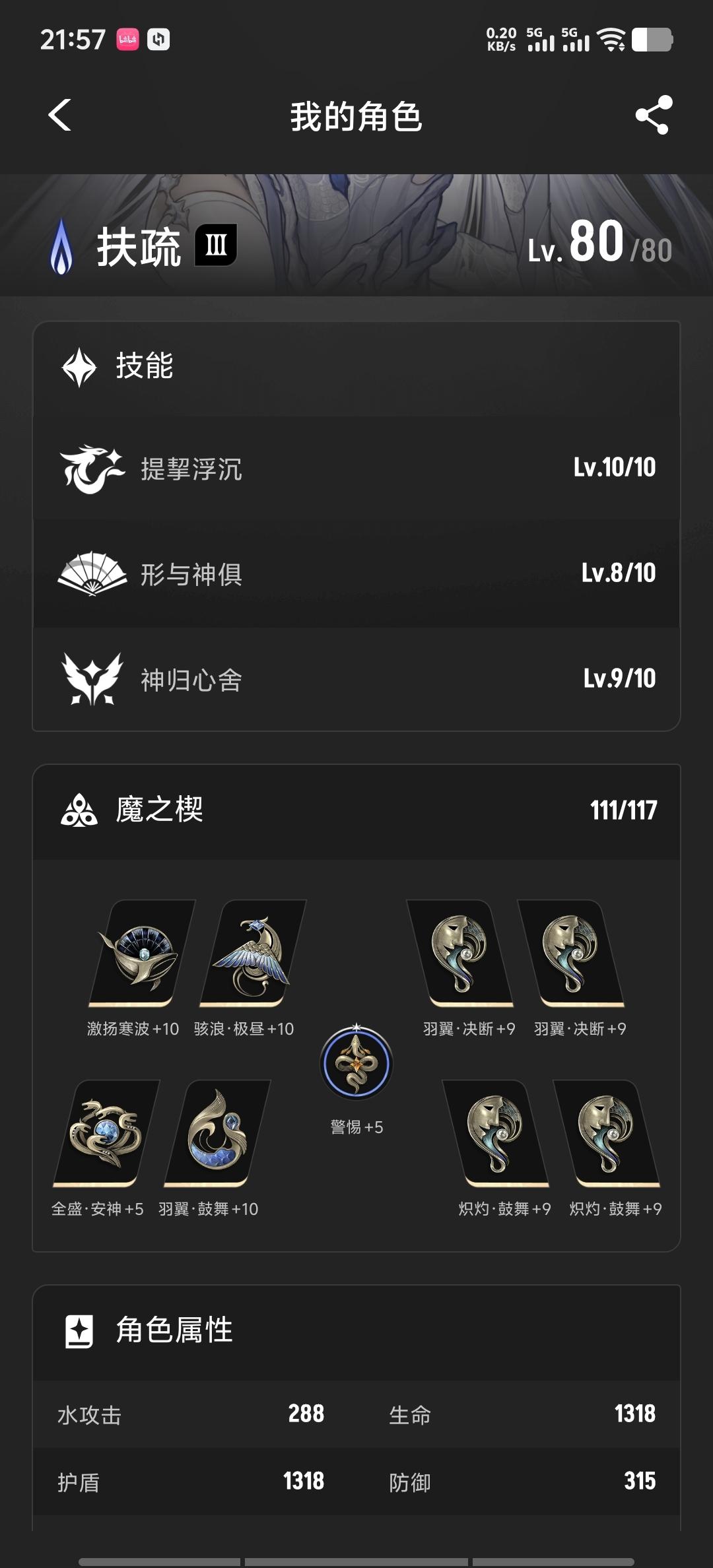The image size is (713, 1568).
Task: View the 全盛·安神 +5 wedge
Action: tap(106, 1134)
